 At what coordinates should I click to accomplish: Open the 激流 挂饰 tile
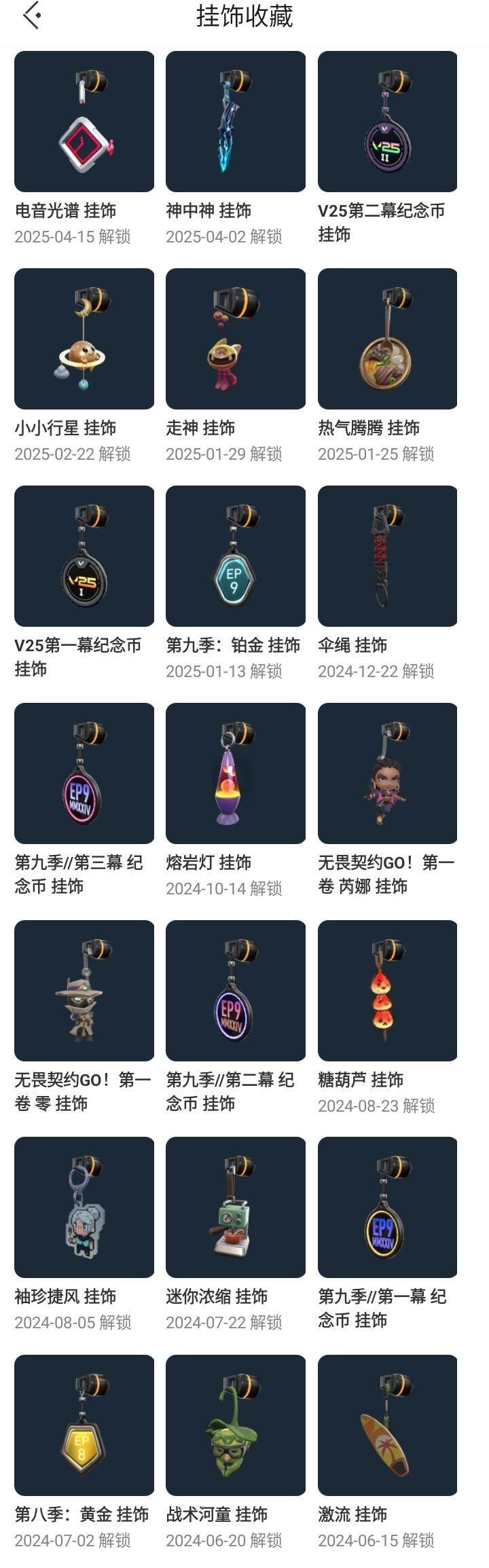pyautogui.click(x=387, y=1425)
